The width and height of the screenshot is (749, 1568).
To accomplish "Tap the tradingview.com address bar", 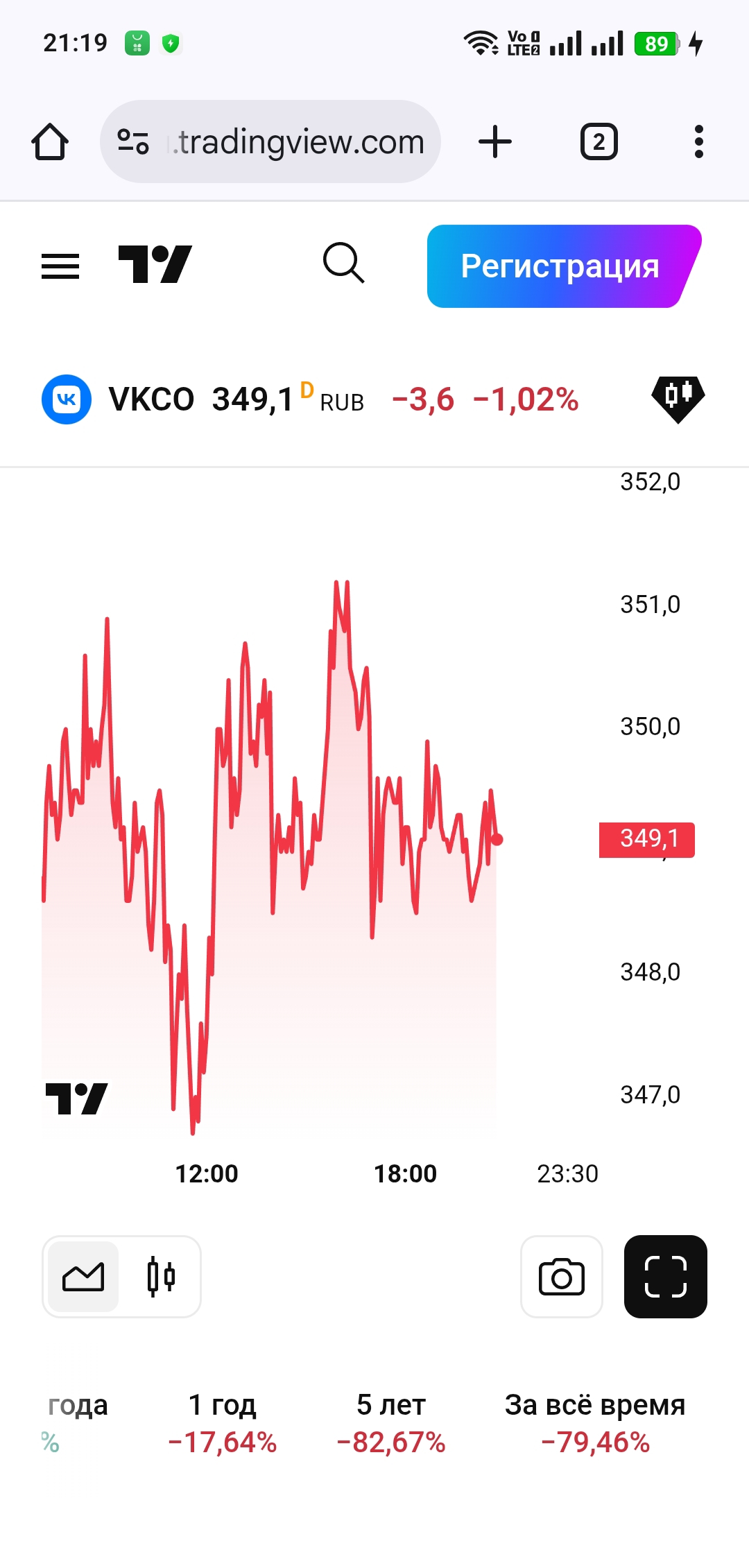I will [270, 142].
